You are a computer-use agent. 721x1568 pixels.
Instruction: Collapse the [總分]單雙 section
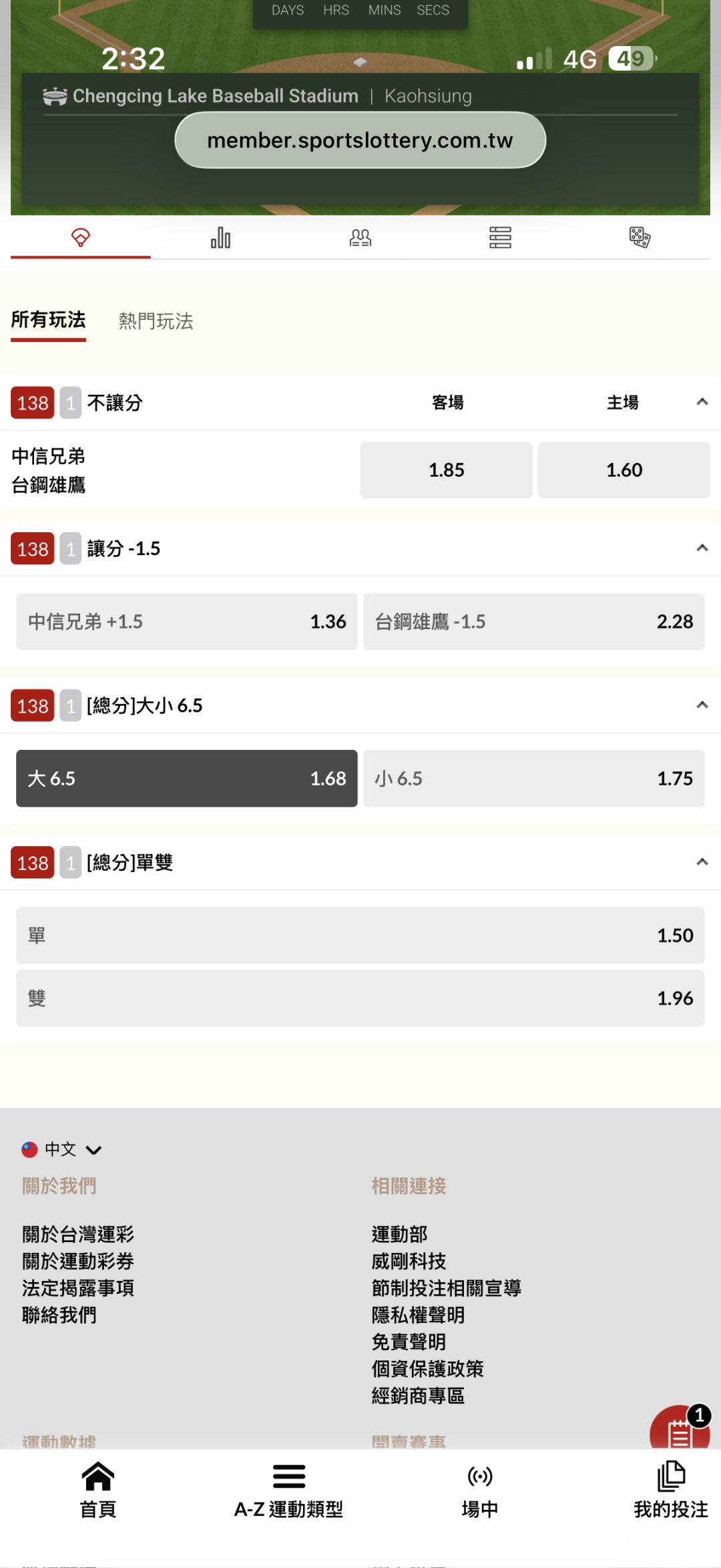[x=702, y=862]
